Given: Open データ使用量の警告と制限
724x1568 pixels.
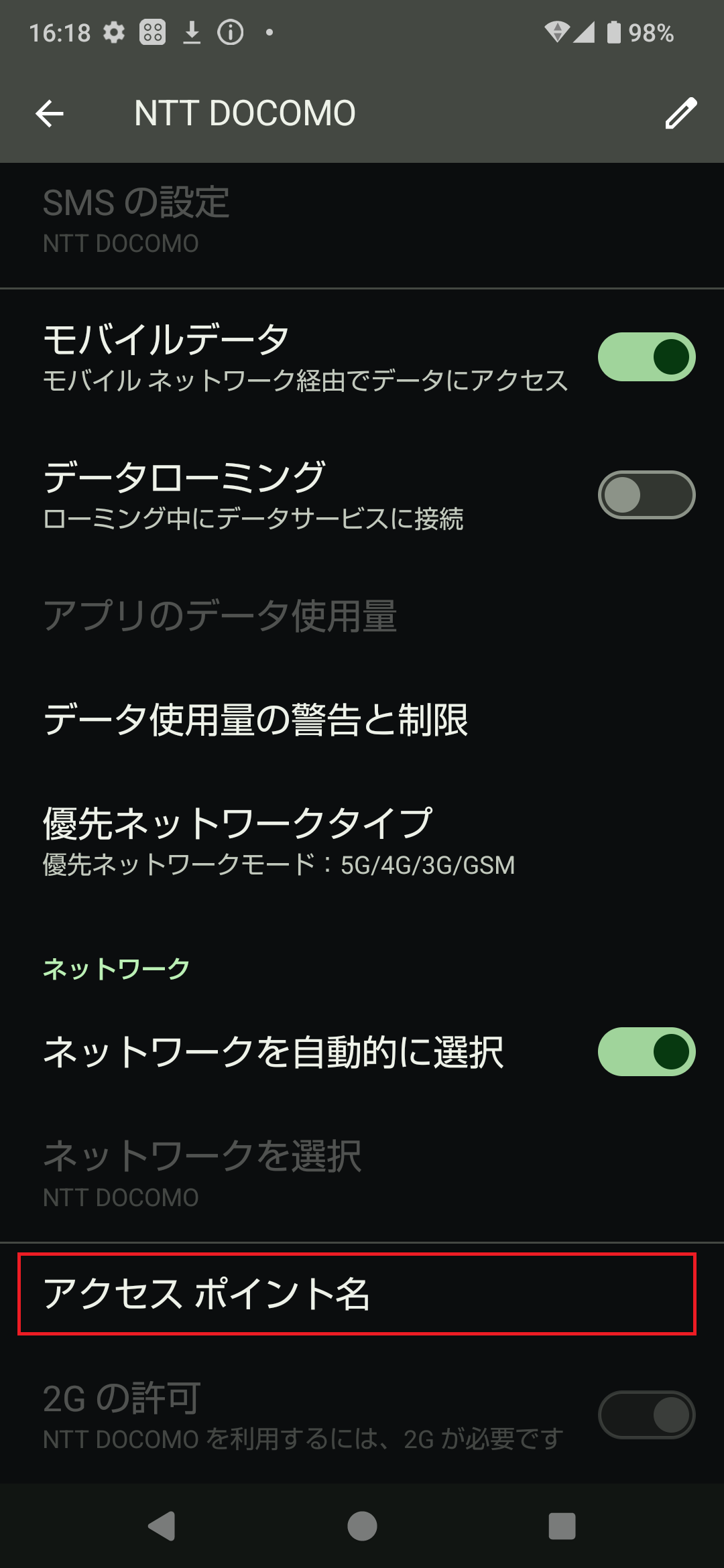Looking at the screenshot, I should (255, 720).
